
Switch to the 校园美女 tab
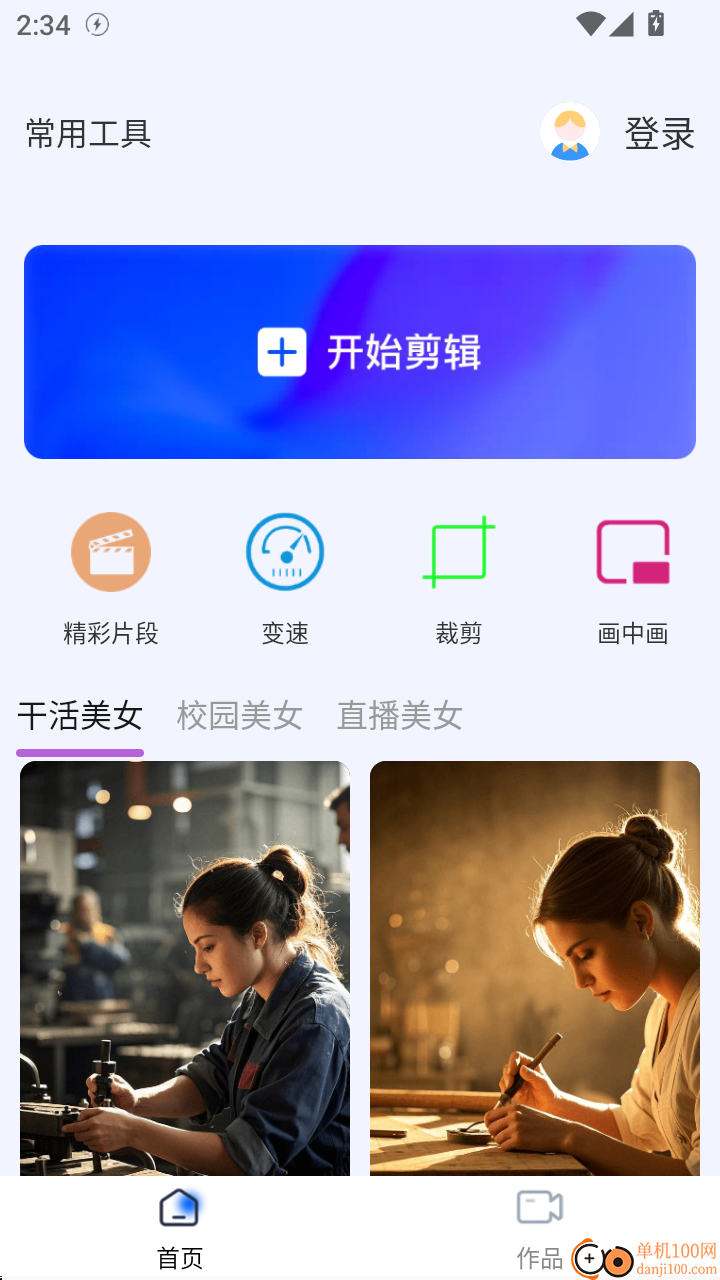coord(239,716)
